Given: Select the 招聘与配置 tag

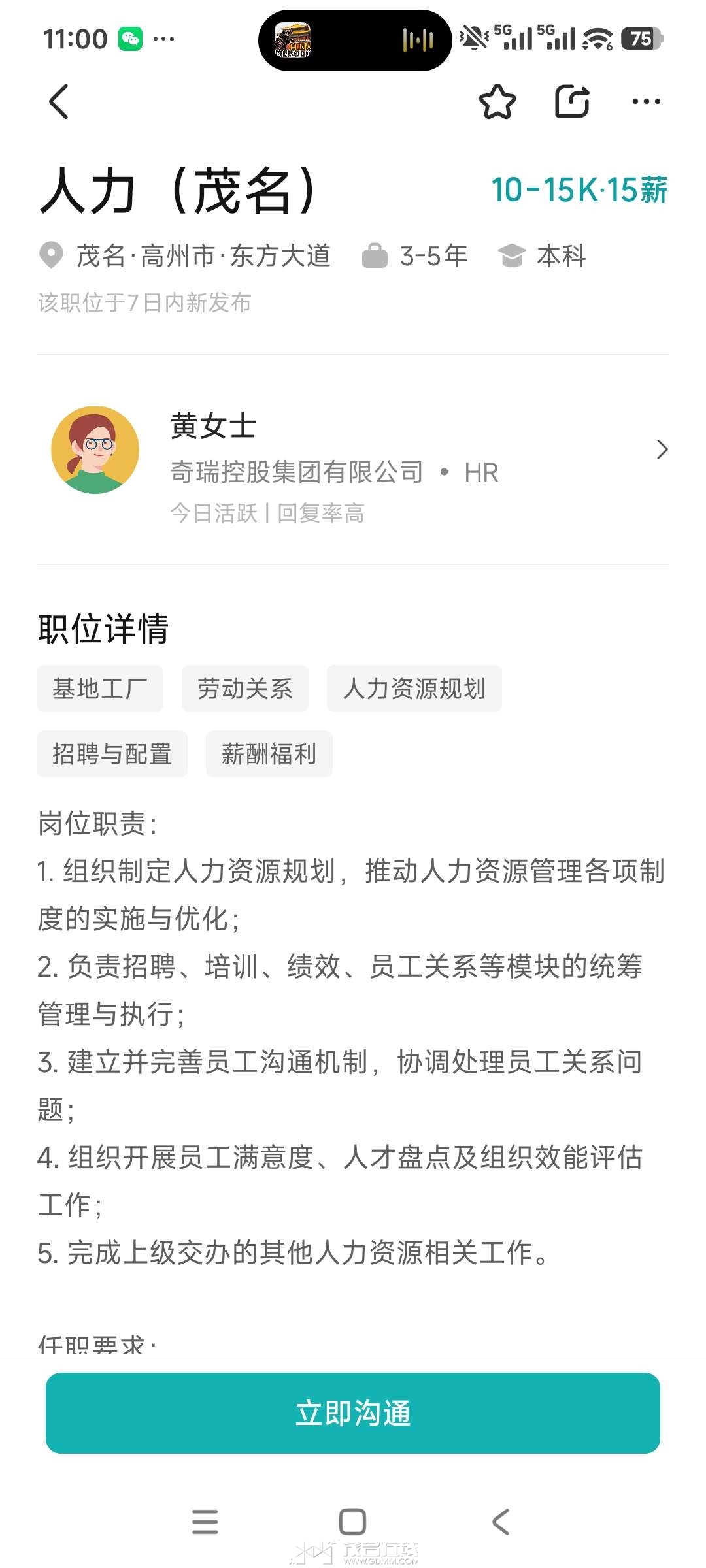Looking at the screenshot, I should [112, 754].
